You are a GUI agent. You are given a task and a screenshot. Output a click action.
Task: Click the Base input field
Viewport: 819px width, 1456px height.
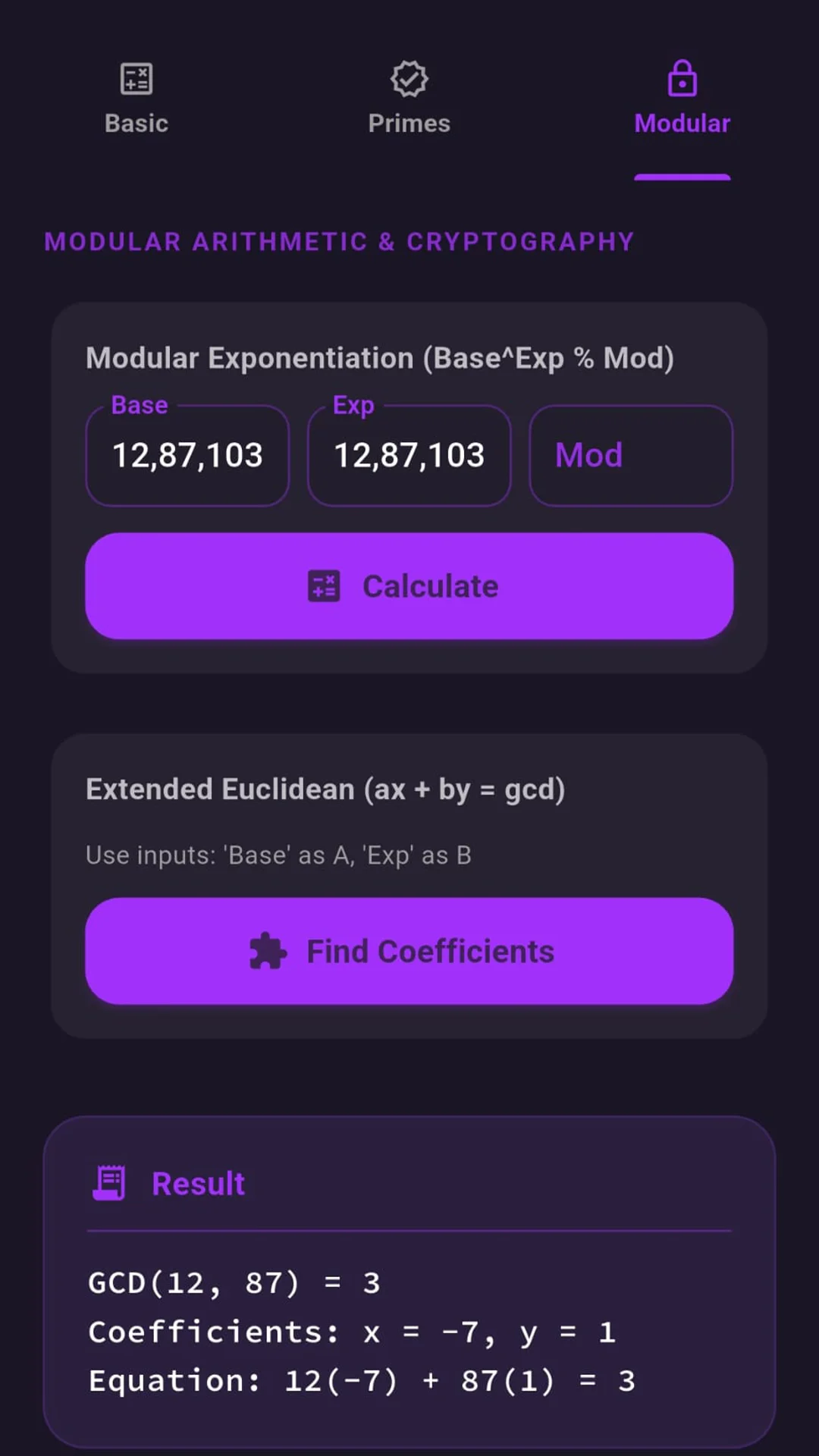click(x=187, y=455)
